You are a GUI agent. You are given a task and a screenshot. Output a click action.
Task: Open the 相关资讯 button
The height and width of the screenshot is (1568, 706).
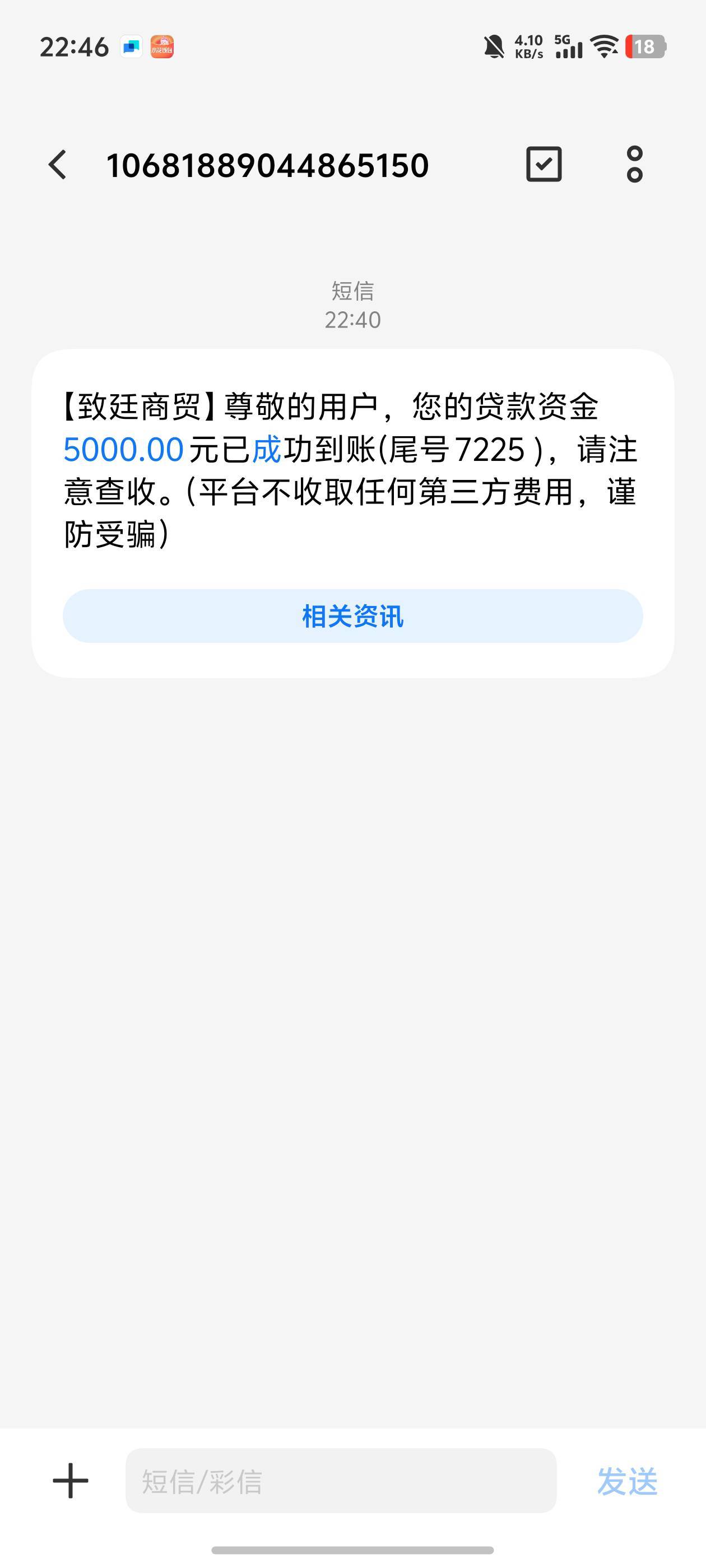click(x=352, y=616)
